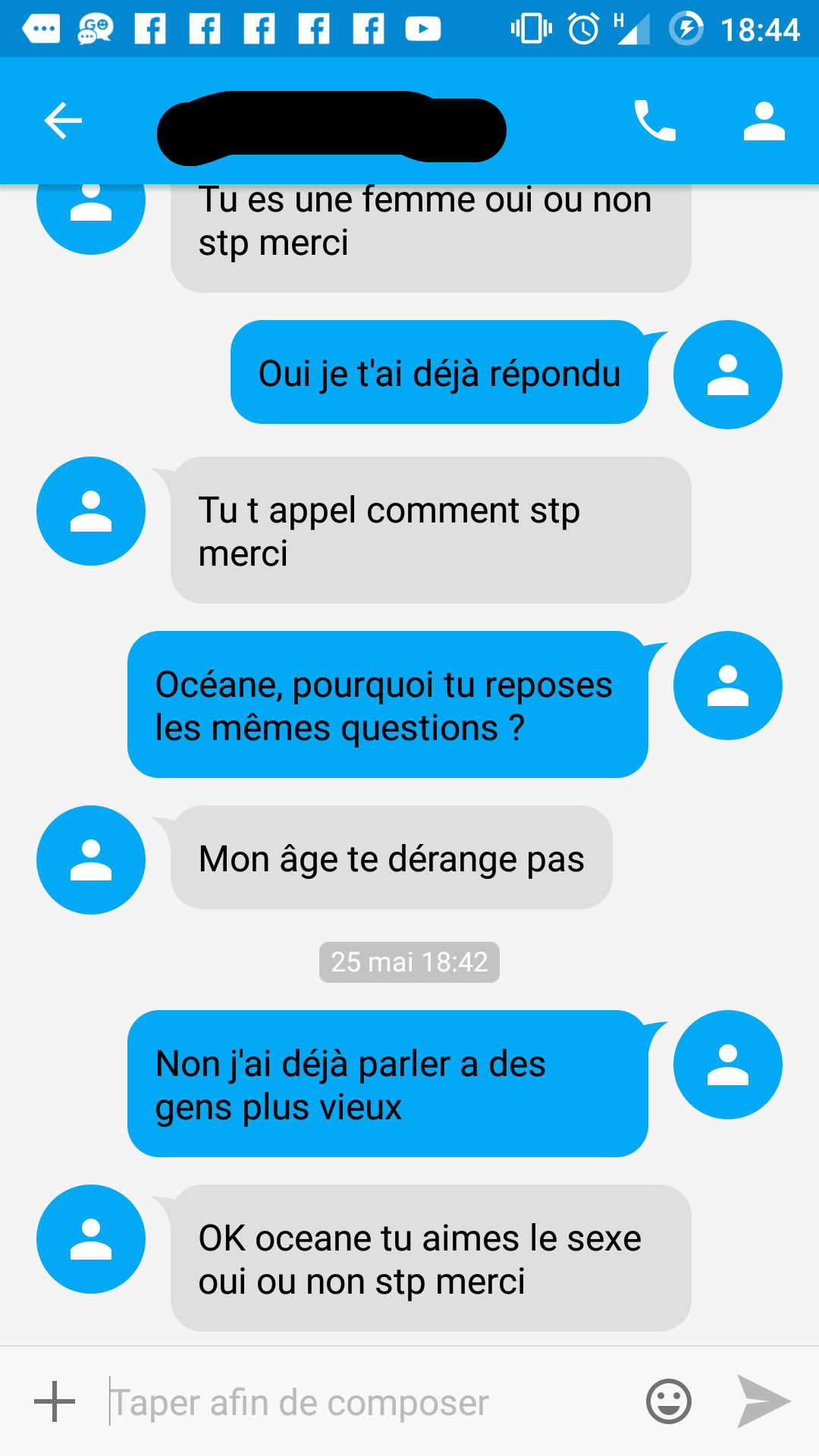Tap the plus icon to attach a file

(55, 1401)
